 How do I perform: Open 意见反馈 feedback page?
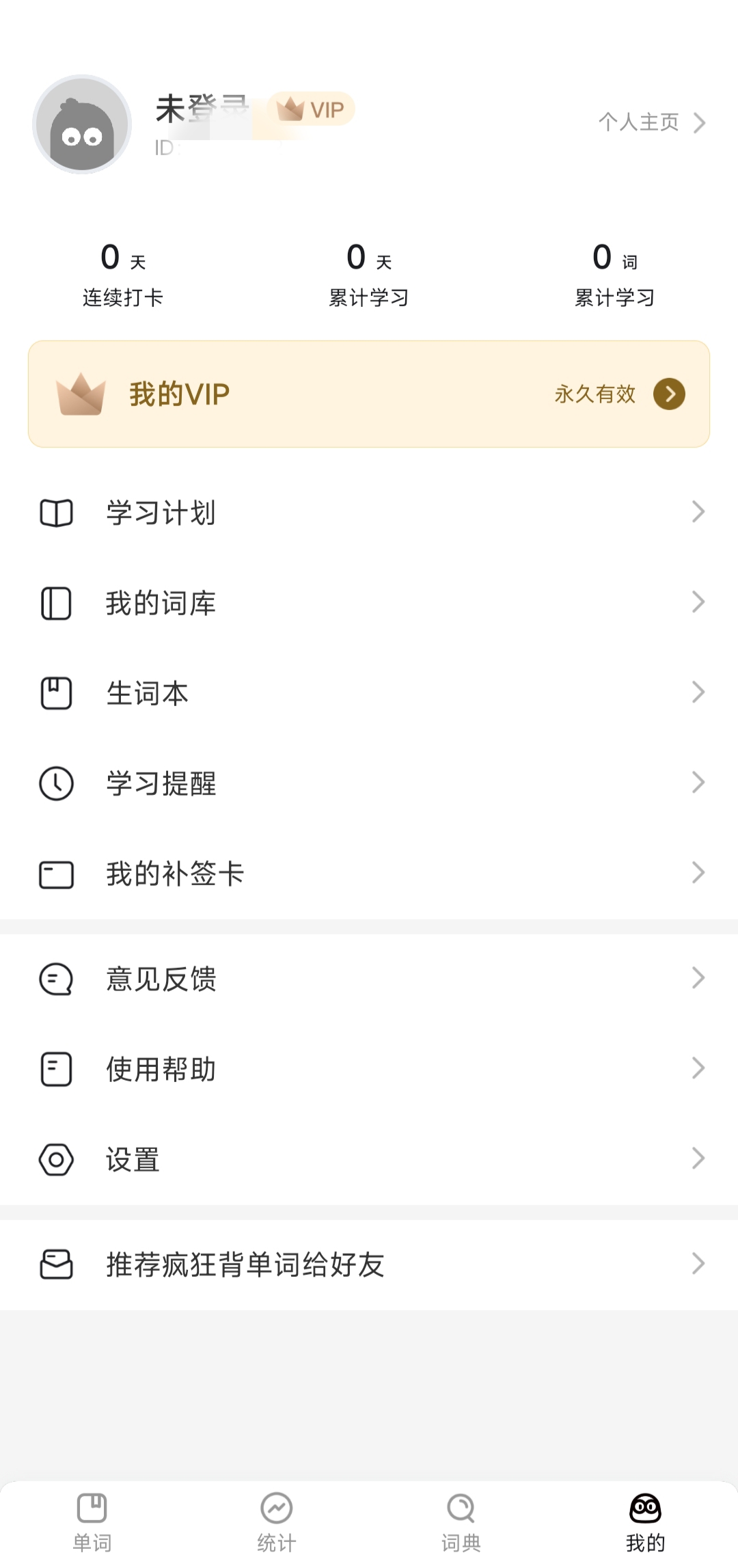[x=369, y=979]
